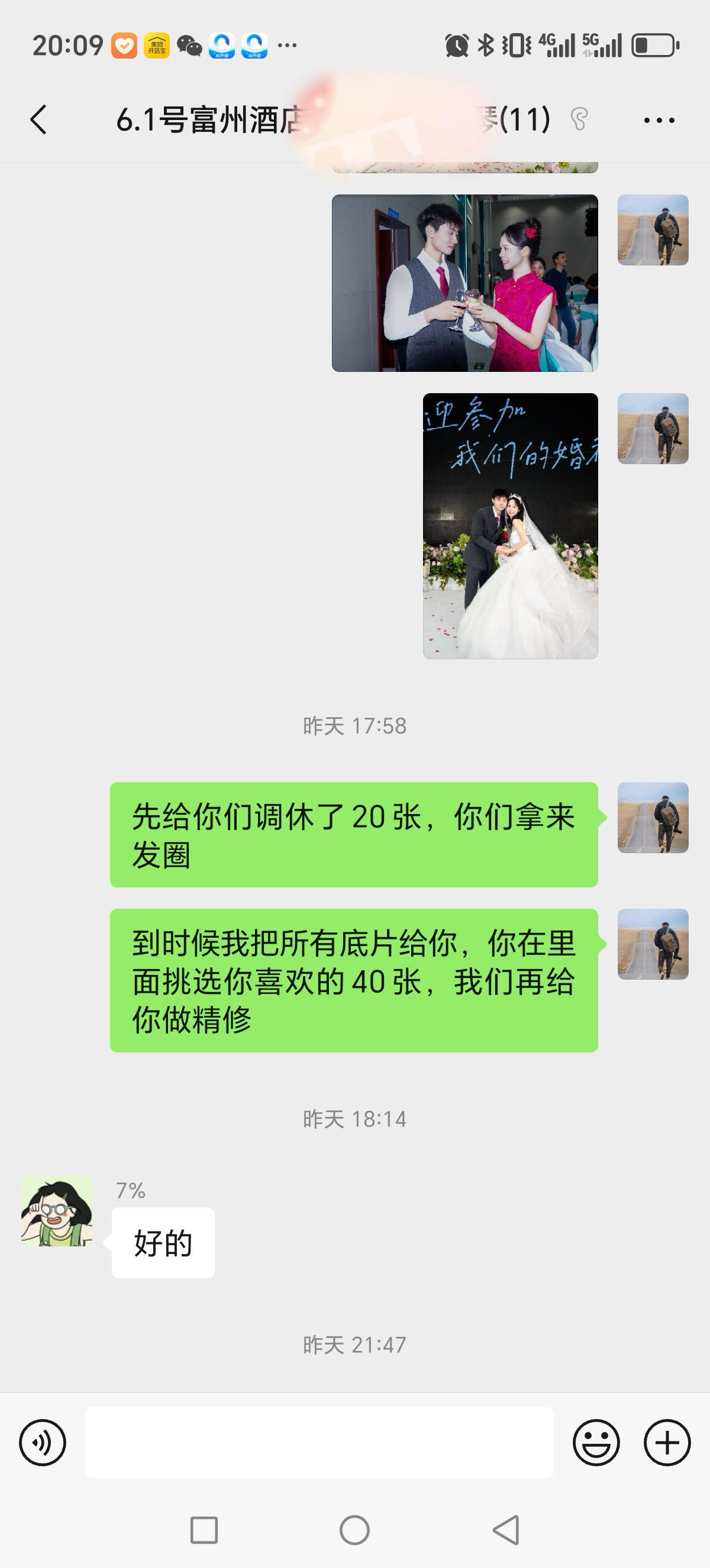
Task: Tap the system home button
Action: coord(354,1530)
